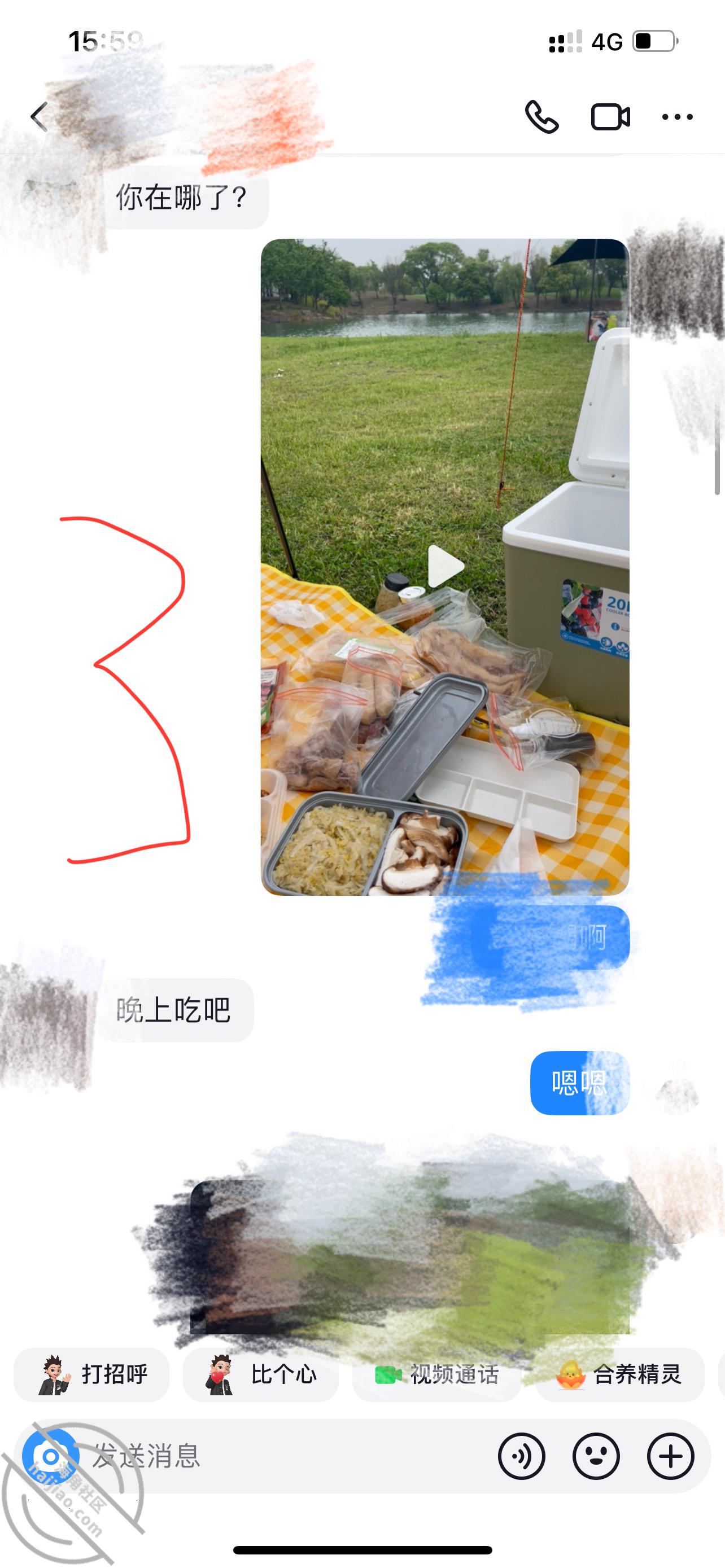Play the picnic video message
The width and height of the screenshot is (725, 1568).
445,567
